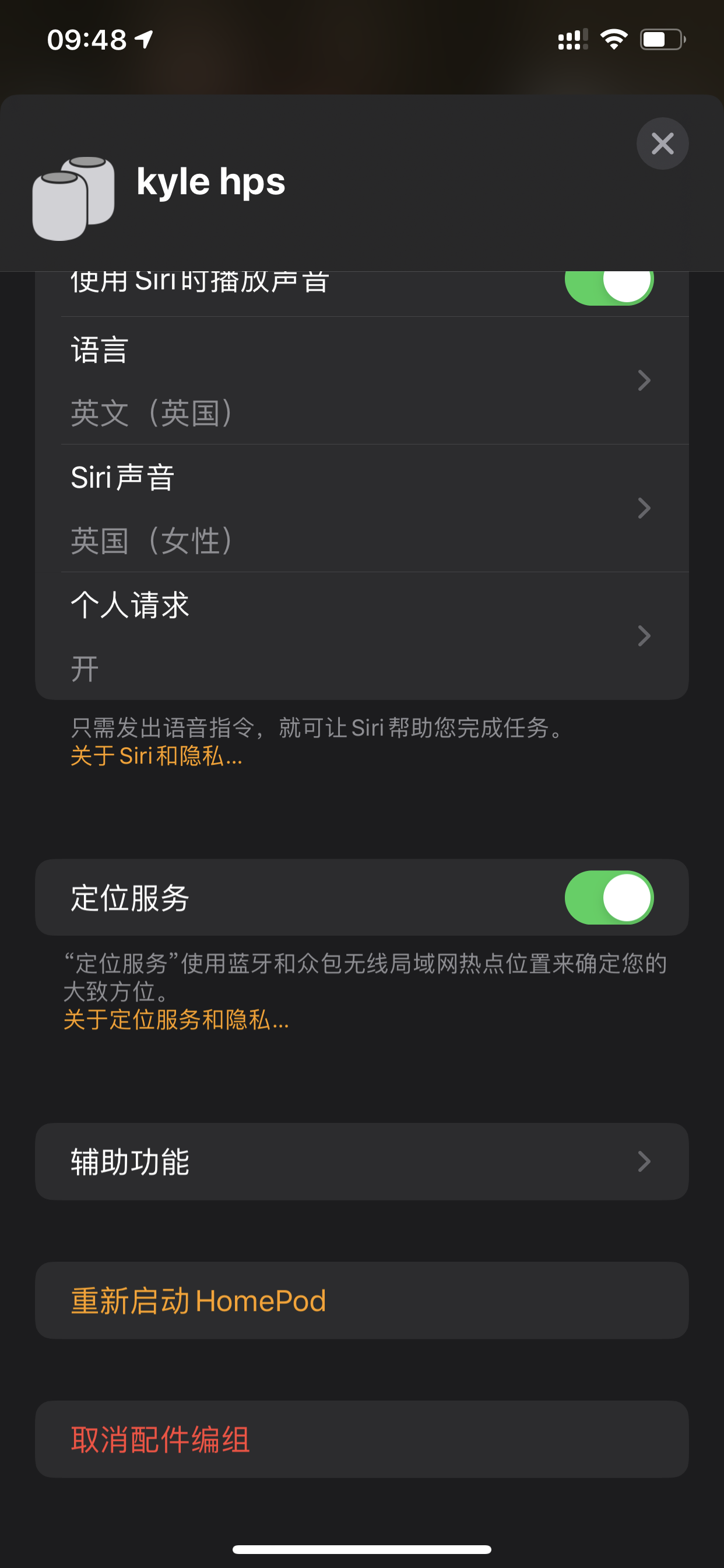
Task: Open 语言 language setting
Action: point(361,380)
